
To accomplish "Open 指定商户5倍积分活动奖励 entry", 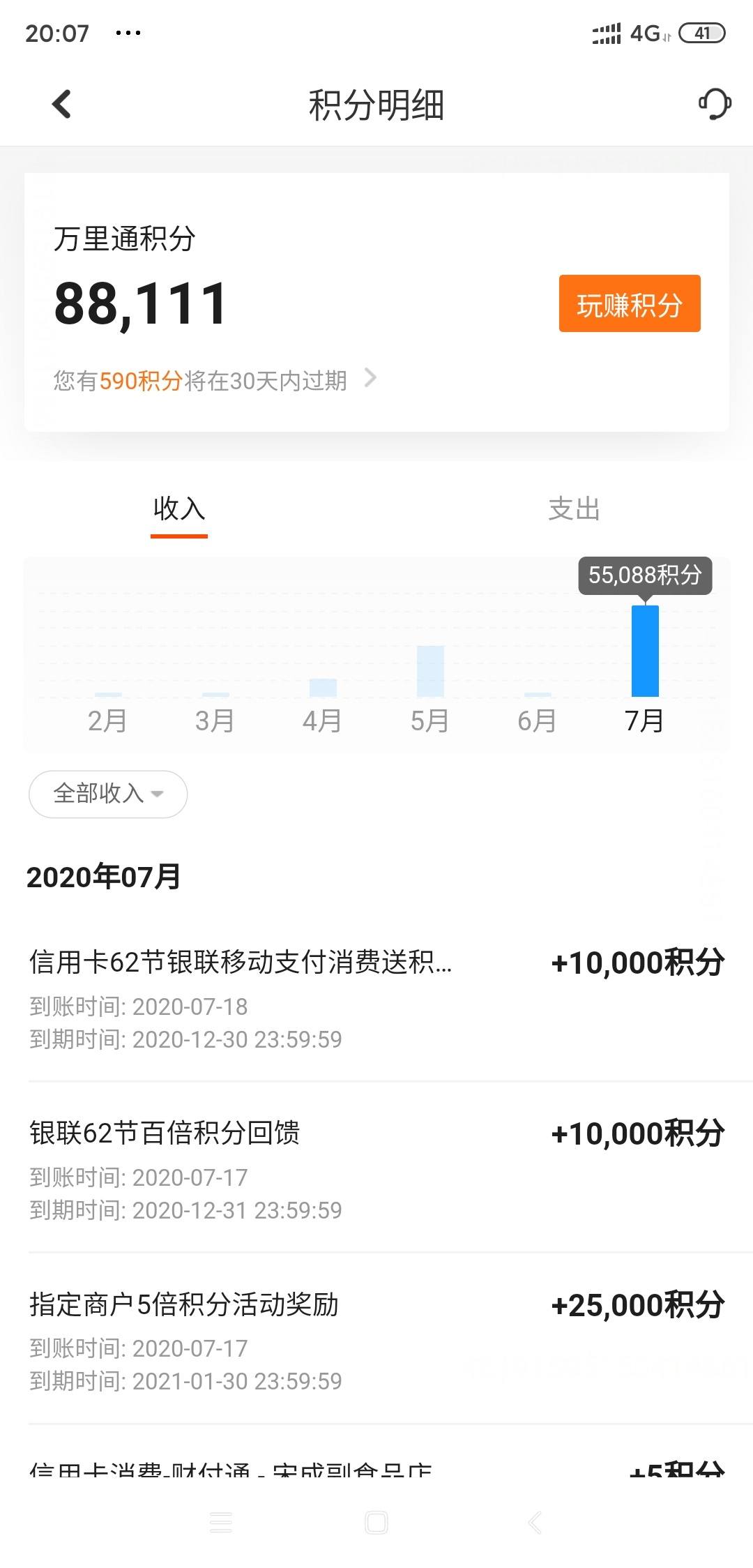I will point(376,1339).
